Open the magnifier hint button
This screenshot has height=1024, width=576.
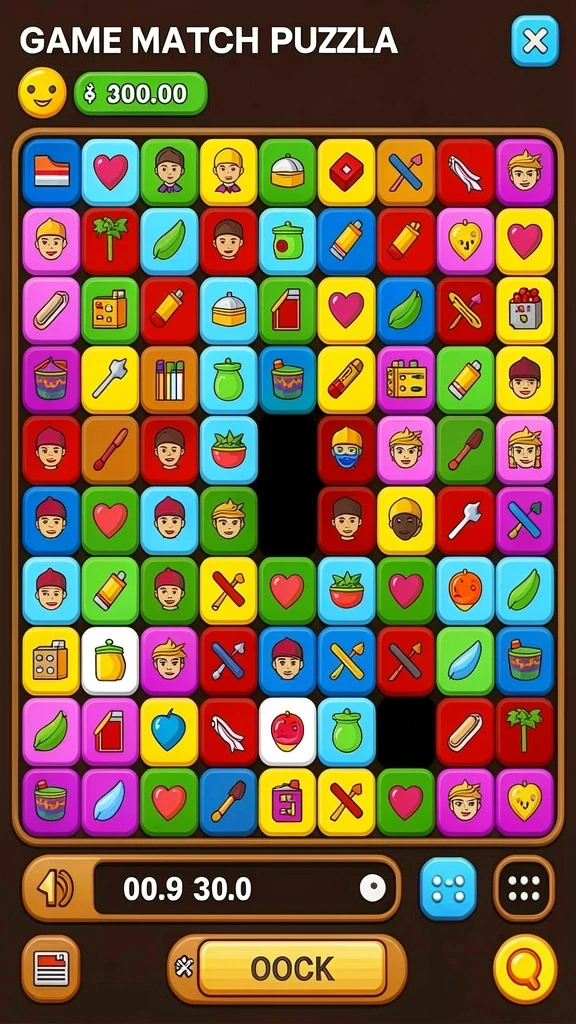525,968
